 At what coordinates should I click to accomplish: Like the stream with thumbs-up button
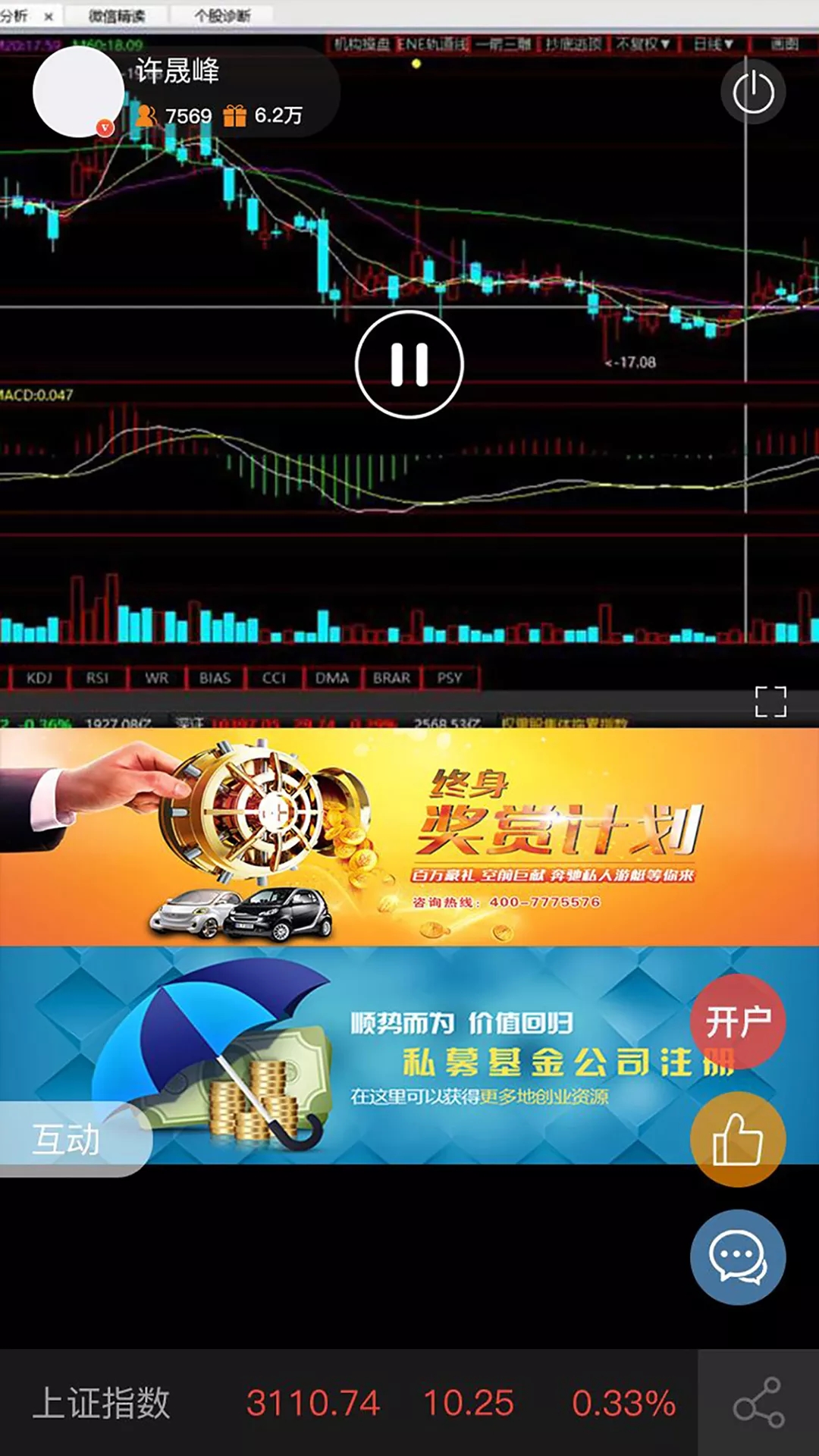[737, 1140]
